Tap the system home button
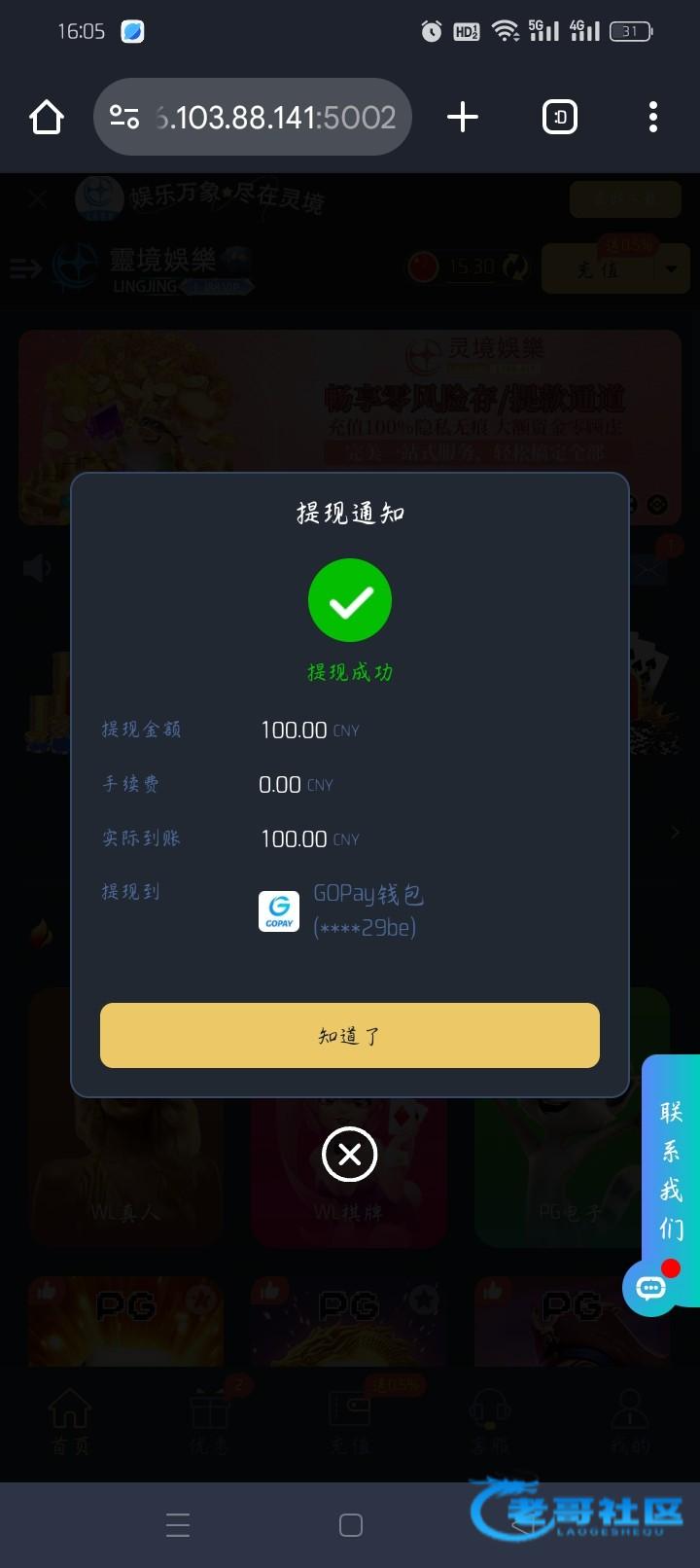 pos(351,1525)
